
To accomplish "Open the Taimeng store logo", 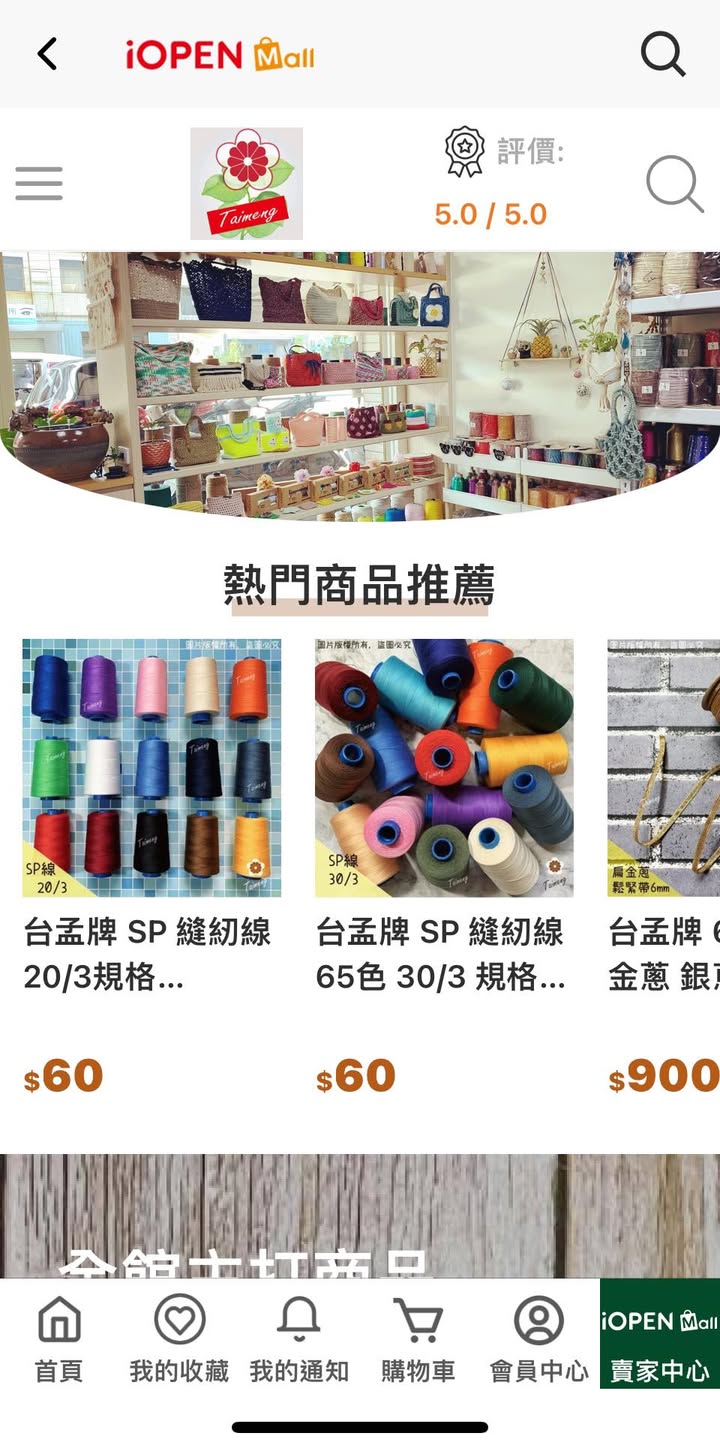I will (246, 183).
